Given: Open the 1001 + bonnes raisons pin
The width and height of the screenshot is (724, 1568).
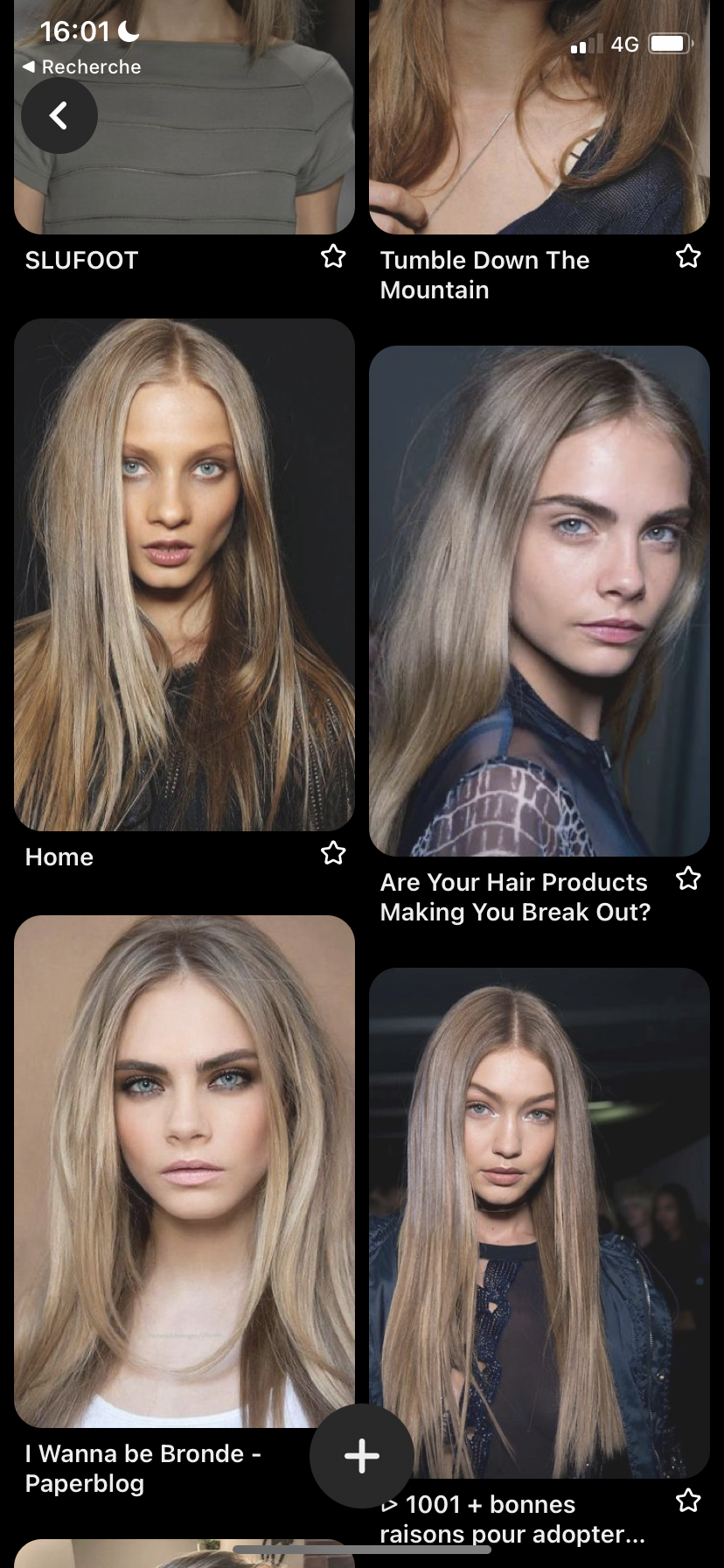Looking at the screenshot, I should point(539,1221).
